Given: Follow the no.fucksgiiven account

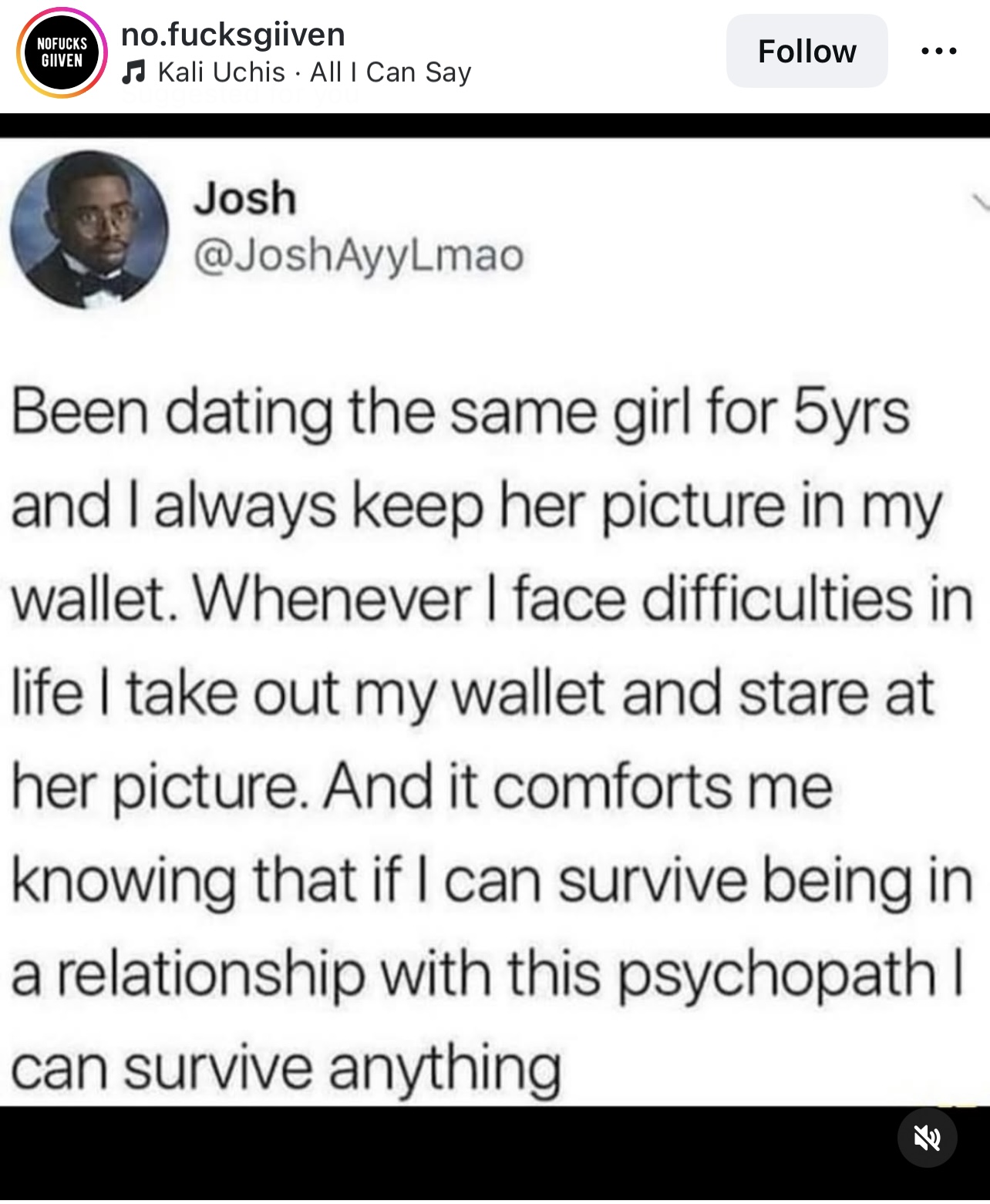Looking at the screenshot, I should [x=806, y=51].
